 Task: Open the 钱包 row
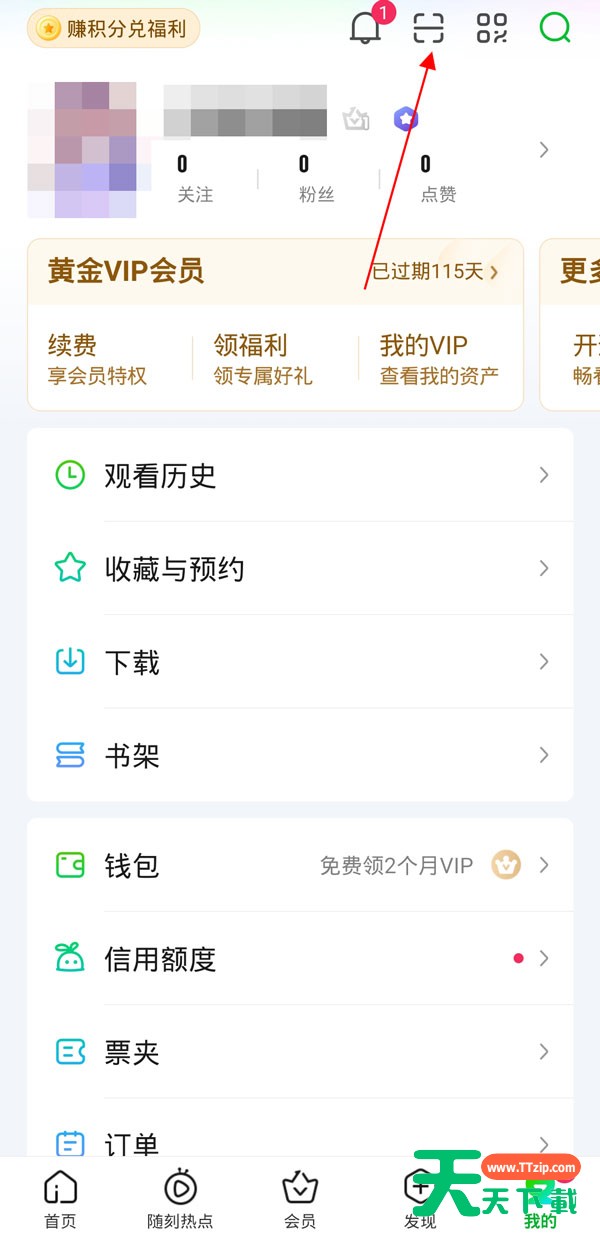(x=300, y=865)
